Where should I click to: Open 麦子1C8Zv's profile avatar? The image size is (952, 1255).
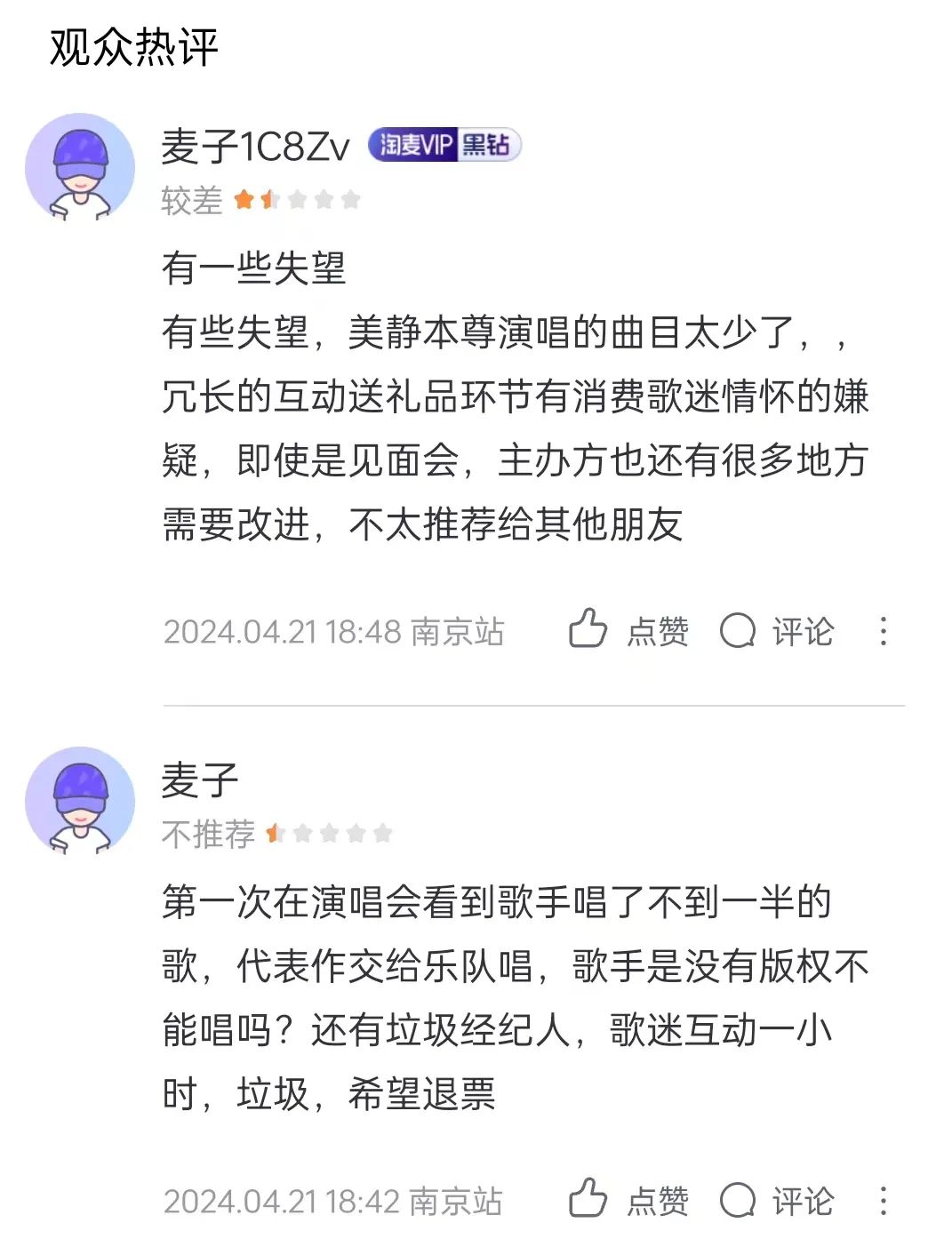tap(80, 168)
